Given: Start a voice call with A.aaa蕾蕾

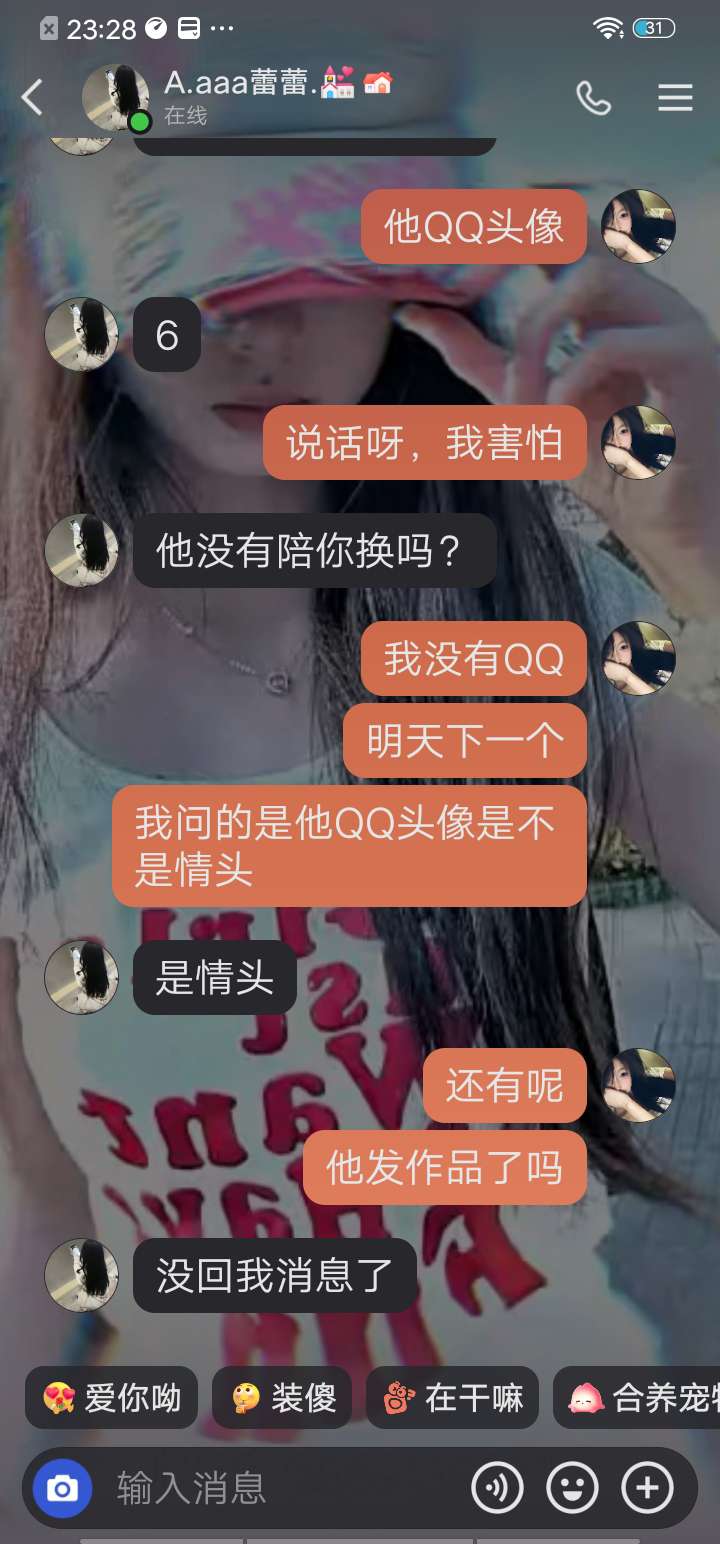Looking at the screenshot, I should 593,98.
